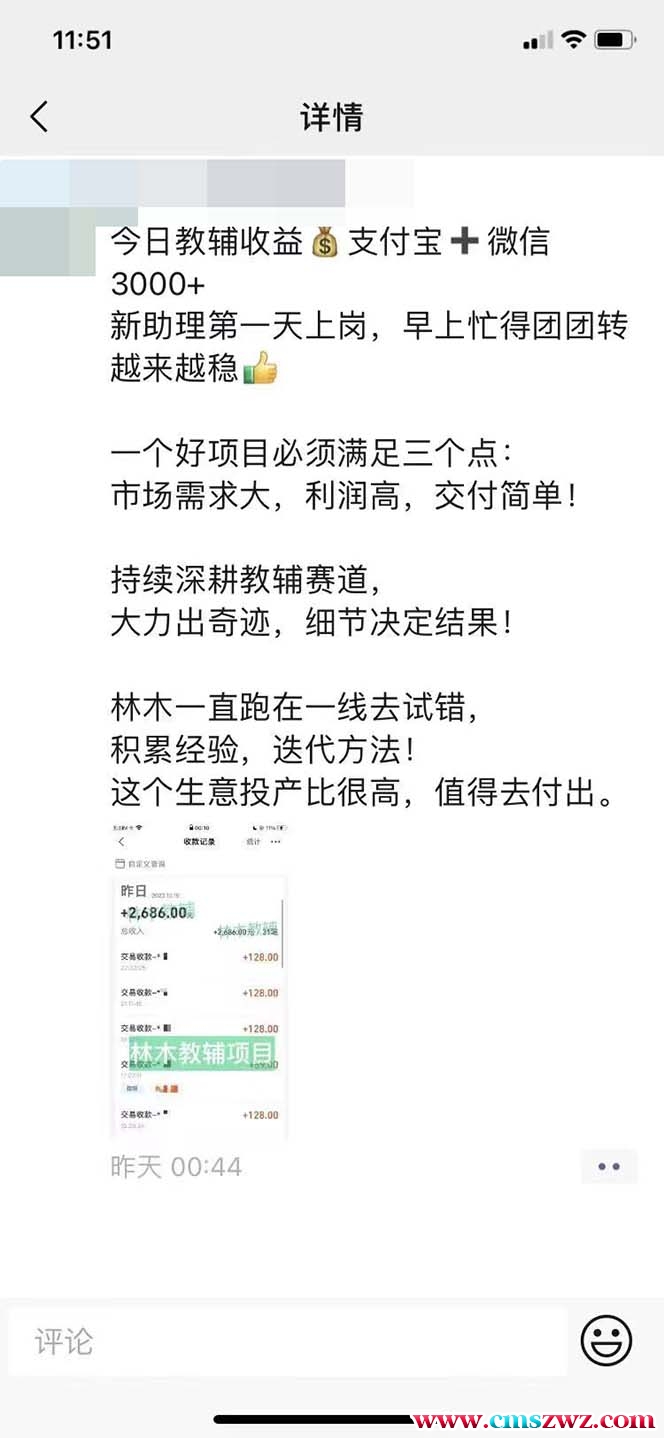Open the two-dot like/comment menu
The image size is (664, 1438).
[608, 1166]
